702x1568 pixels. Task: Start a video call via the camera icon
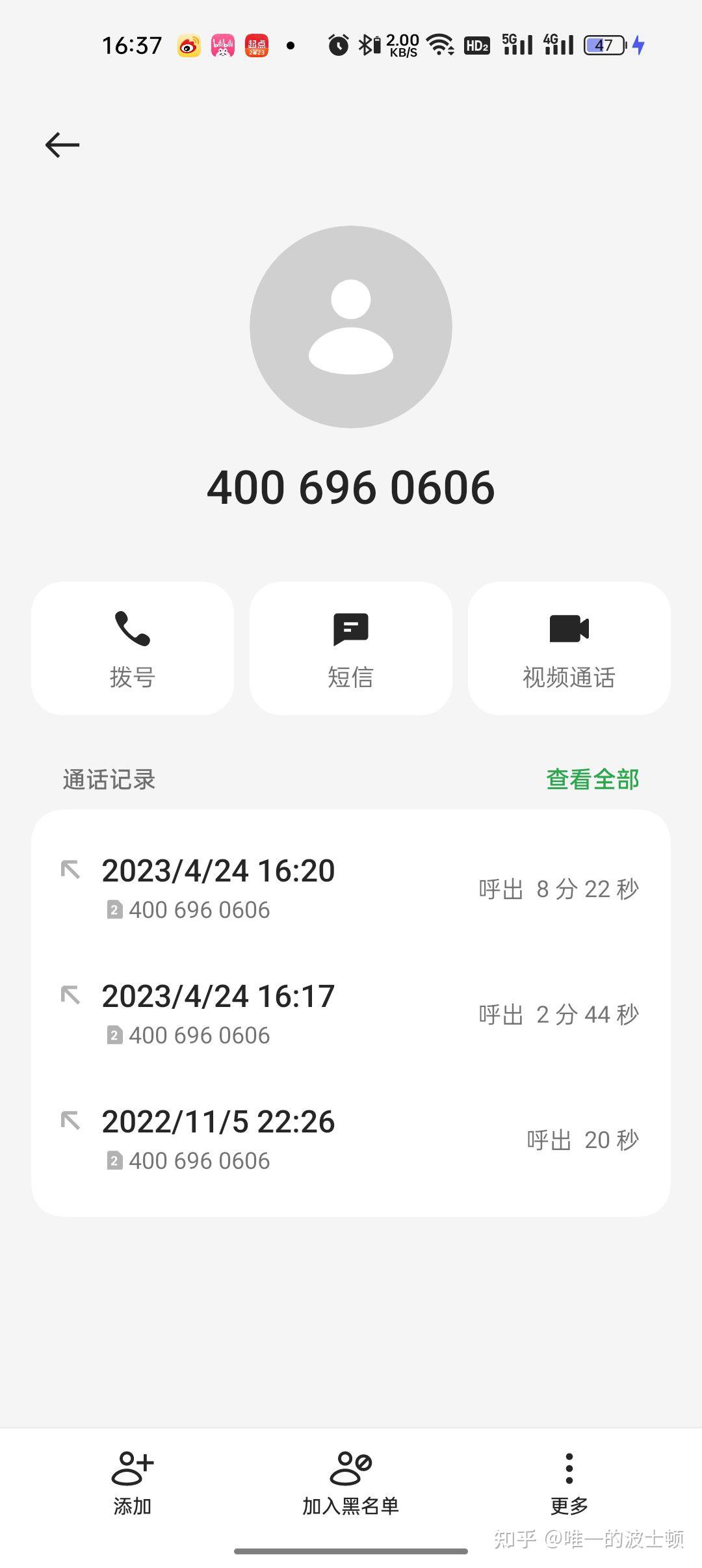coord(569,629)
